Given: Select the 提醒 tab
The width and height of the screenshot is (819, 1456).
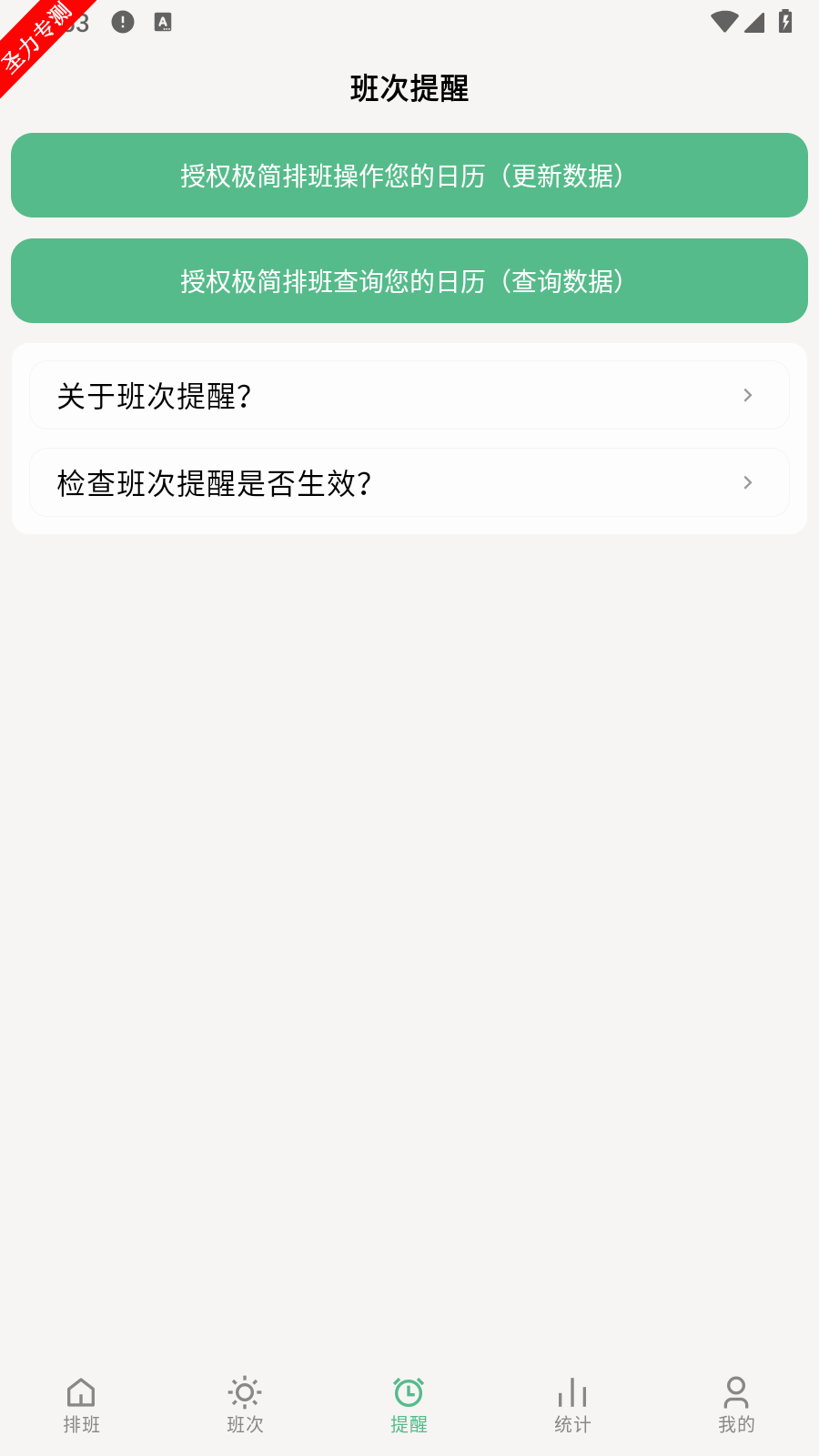Looking at the screenshot, I should click(409, 1406).
